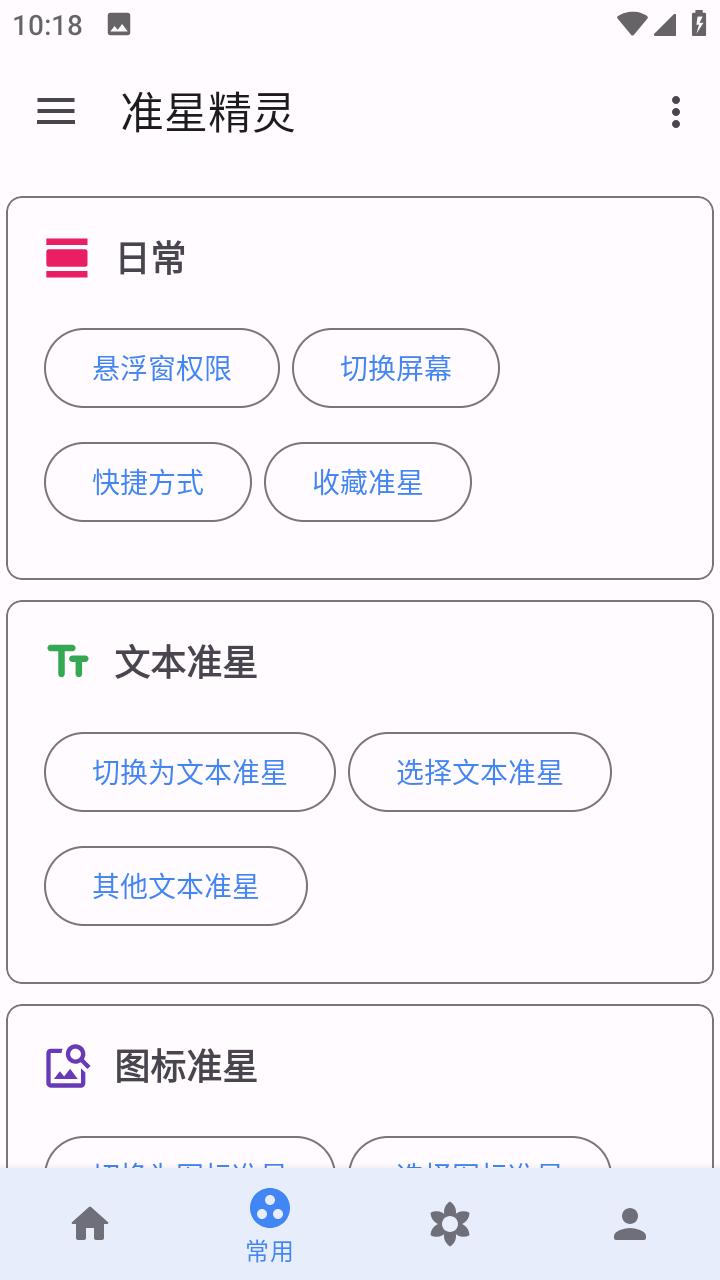Go to the profile tab

(x=630, y=1223)
